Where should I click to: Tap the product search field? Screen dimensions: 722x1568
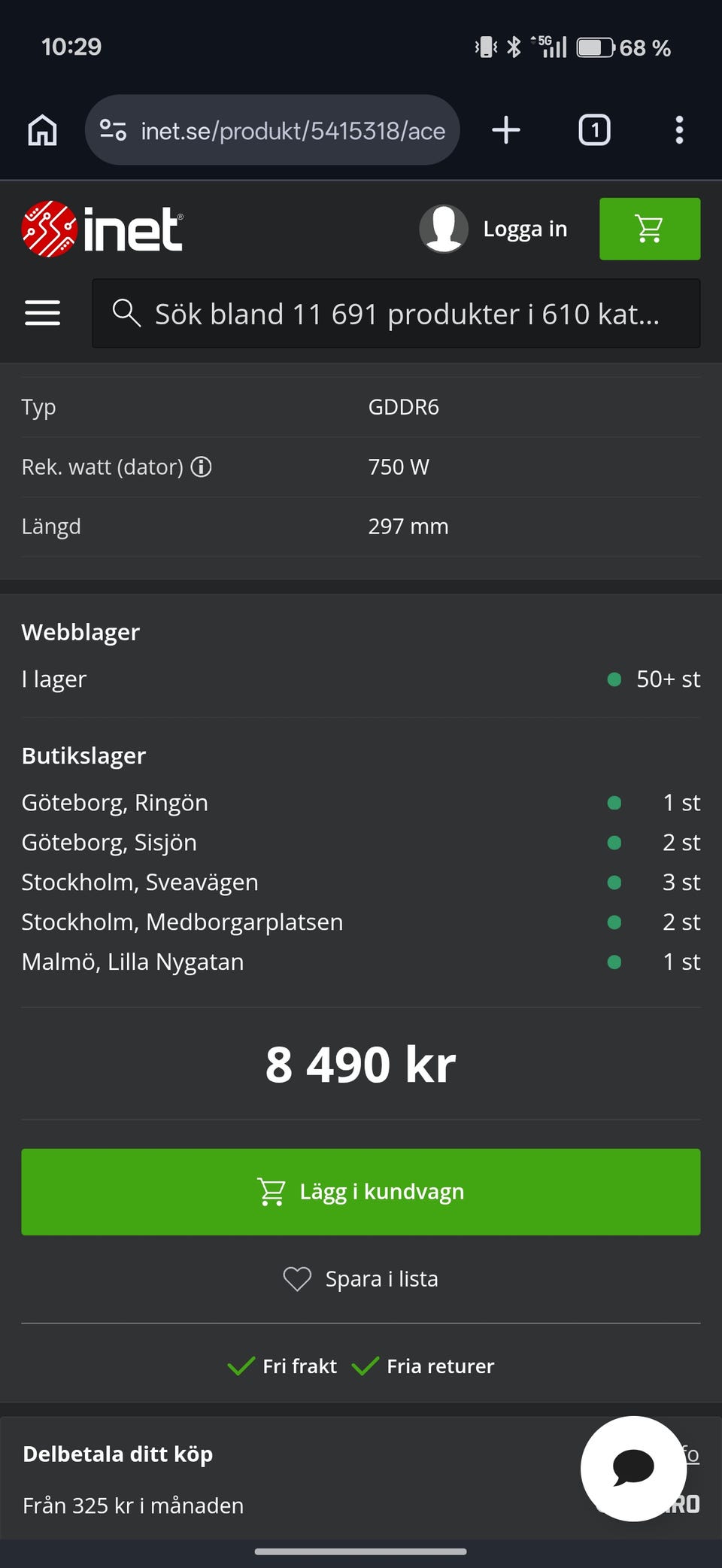click(396, 314)
